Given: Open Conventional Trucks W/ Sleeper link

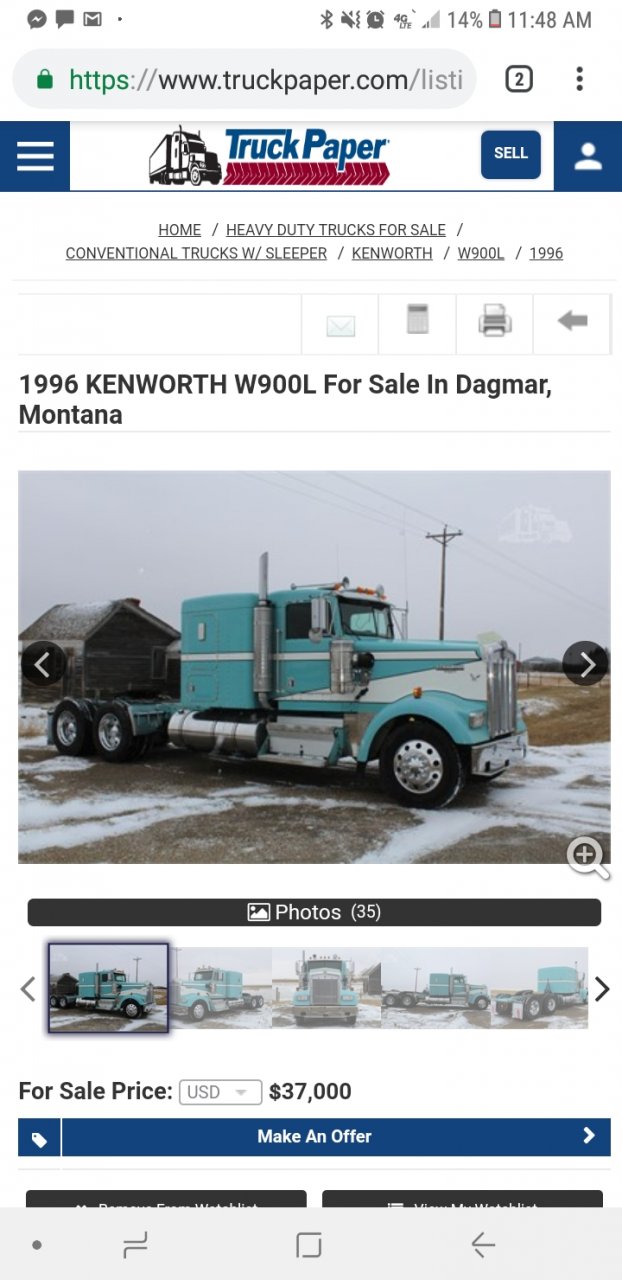Looking at the screenshot, I should pos(196,253).
